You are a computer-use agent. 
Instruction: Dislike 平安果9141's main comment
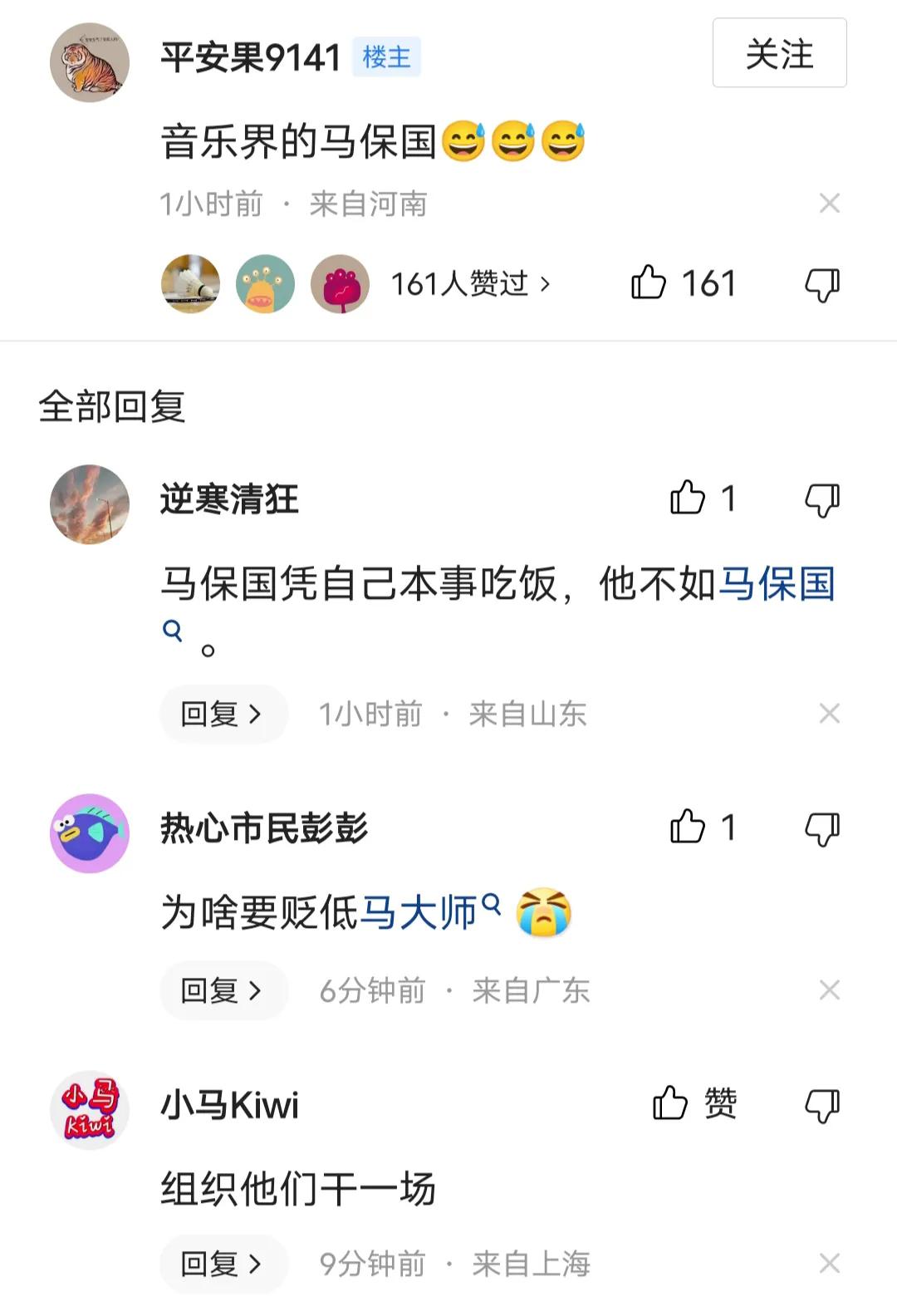coord(821,284)
